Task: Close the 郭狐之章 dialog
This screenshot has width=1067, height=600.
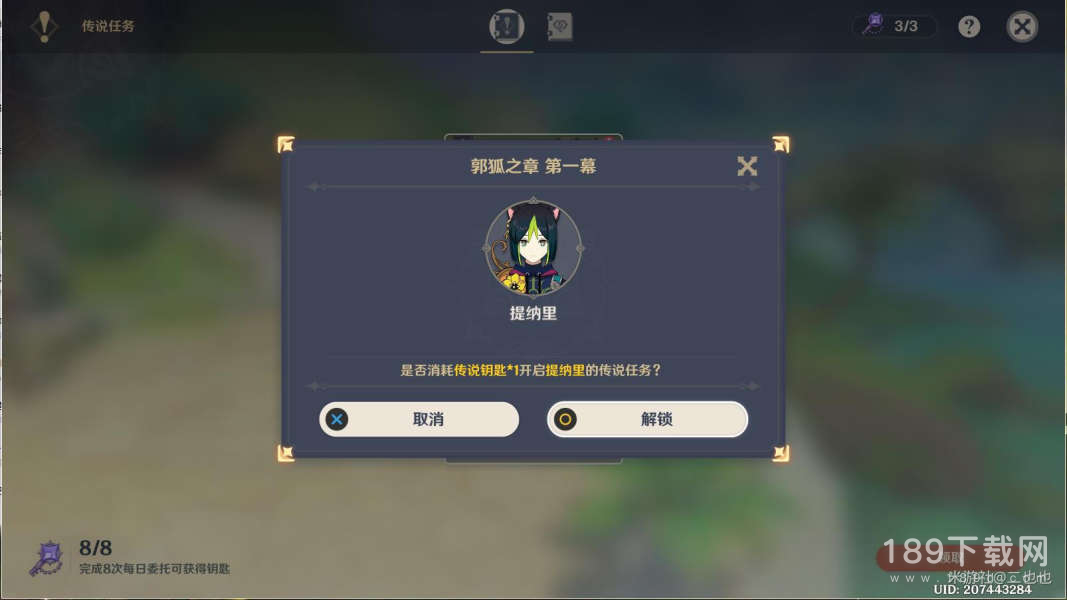Action: click(747, 166)
